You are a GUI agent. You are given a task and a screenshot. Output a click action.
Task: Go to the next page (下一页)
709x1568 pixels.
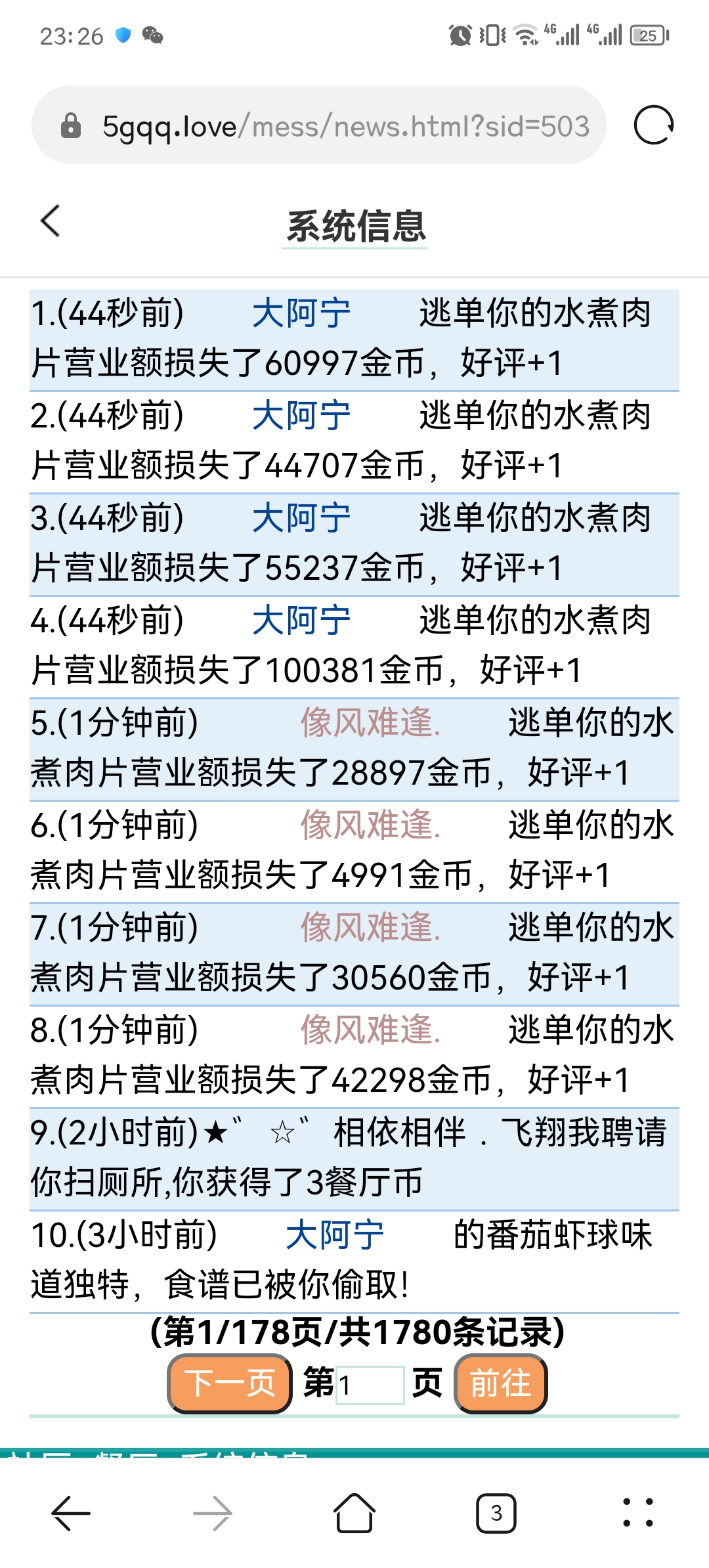point(230,1383)
